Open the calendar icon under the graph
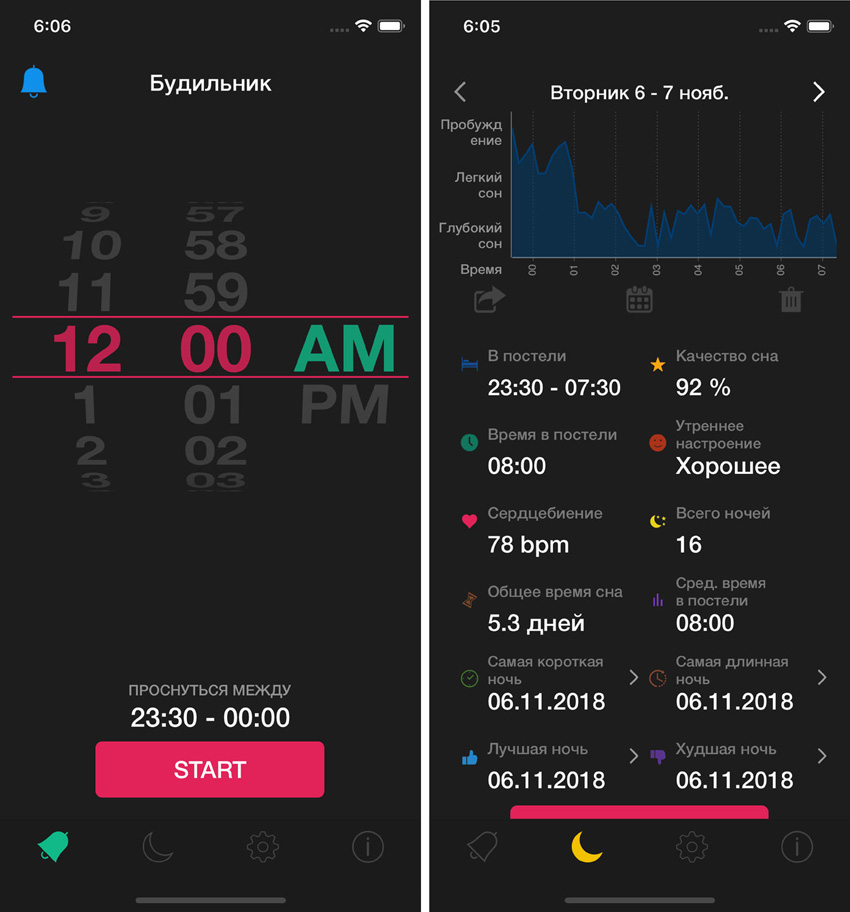The width and height of the screenshot is (850, 912). pyautogui.click(x=640, y=298)
